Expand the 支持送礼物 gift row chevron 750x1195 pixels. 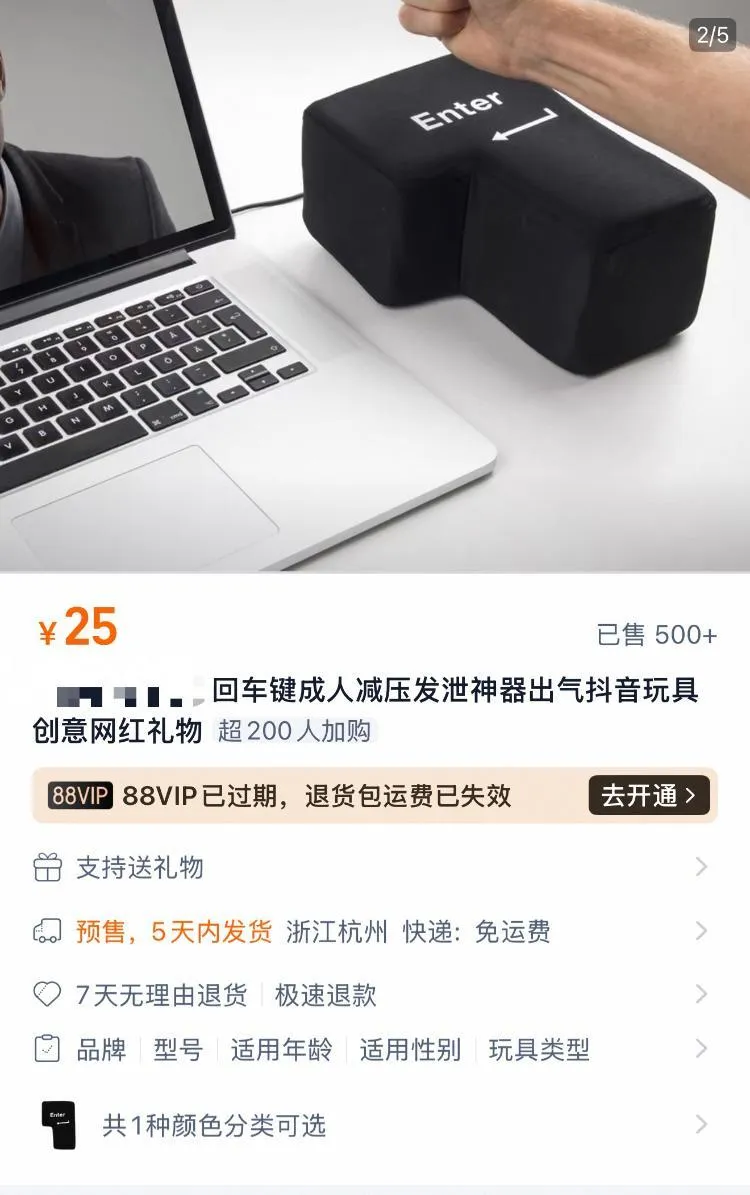click(x=700, y=869)
